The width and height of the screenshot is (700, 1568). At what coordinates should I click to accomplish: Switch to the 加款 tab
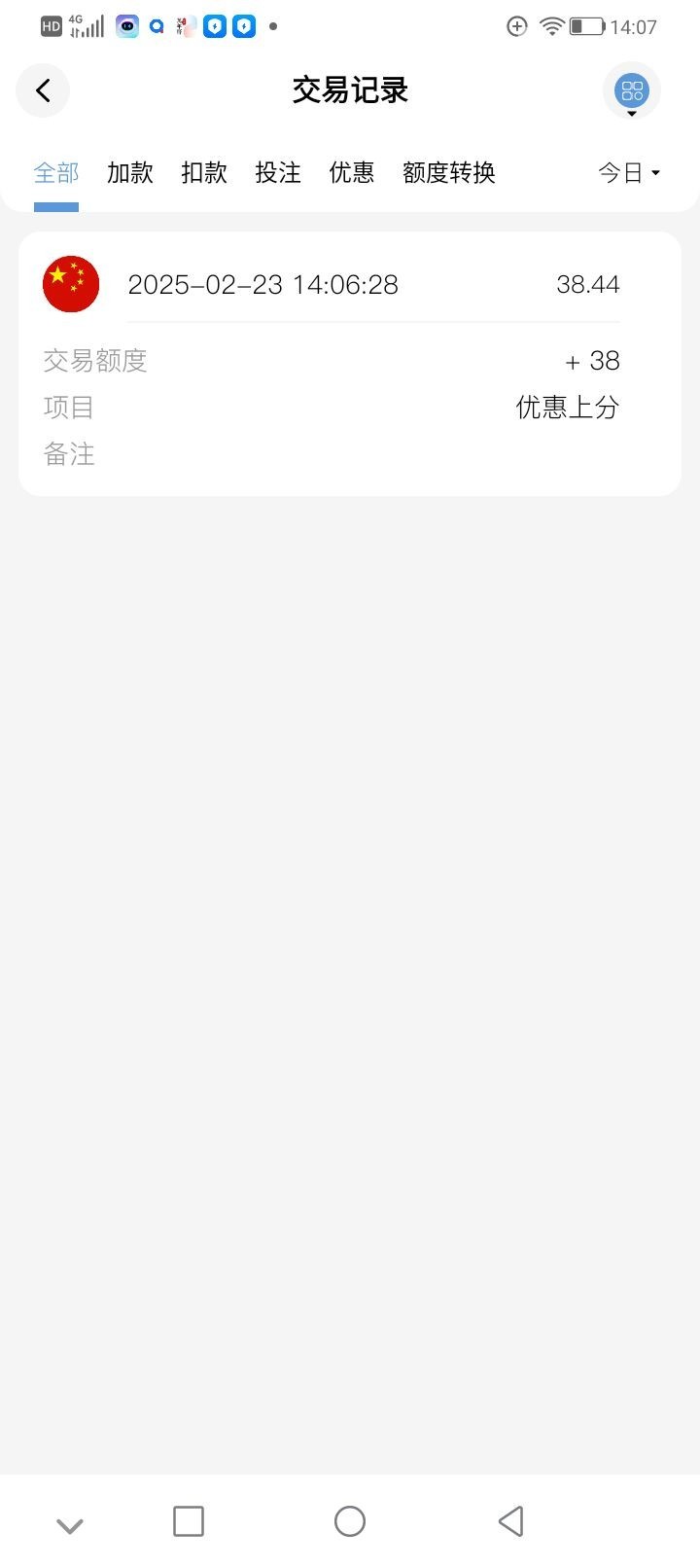(130, 173)
